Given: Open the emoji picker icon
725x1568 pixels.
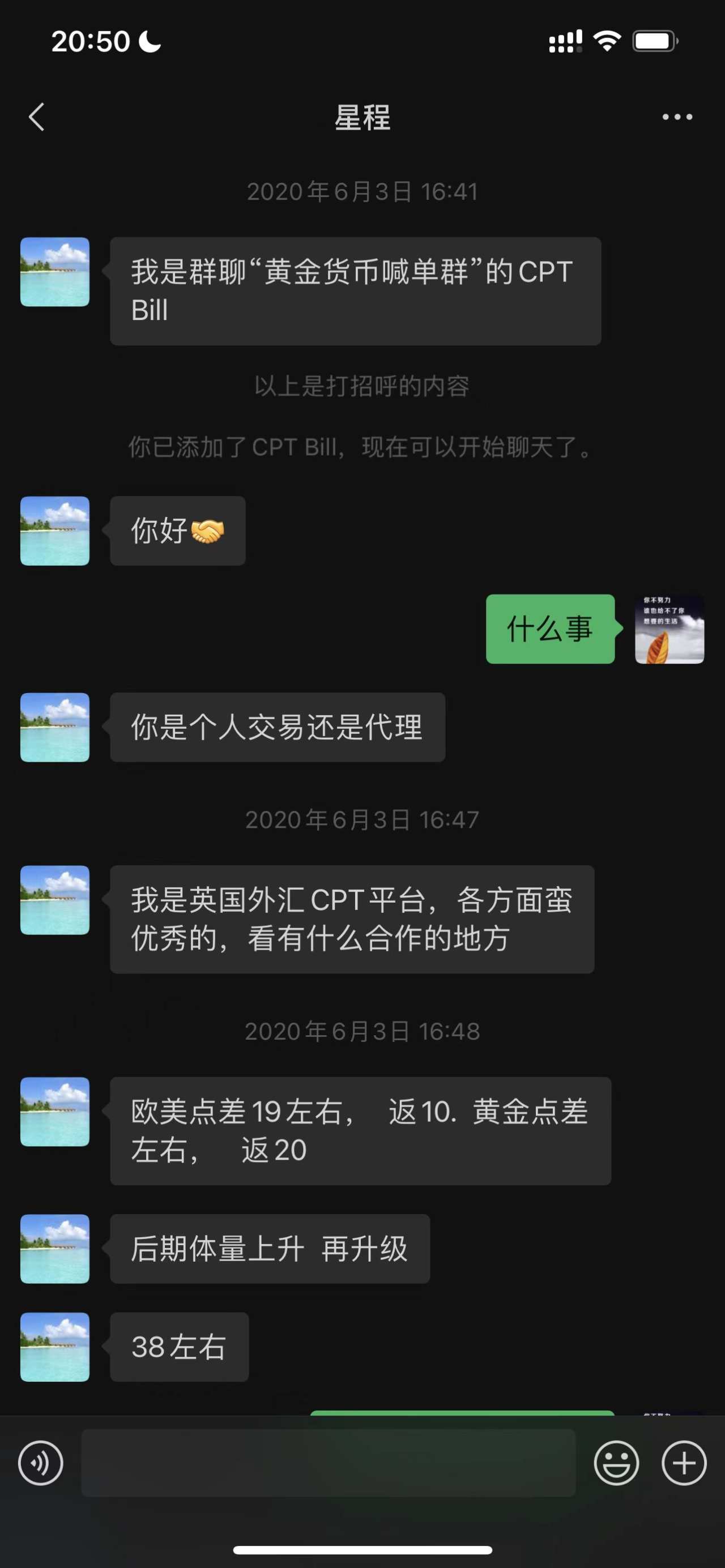Looking at the screenshot, I should pyautogui.click(x=617, y=1463).
